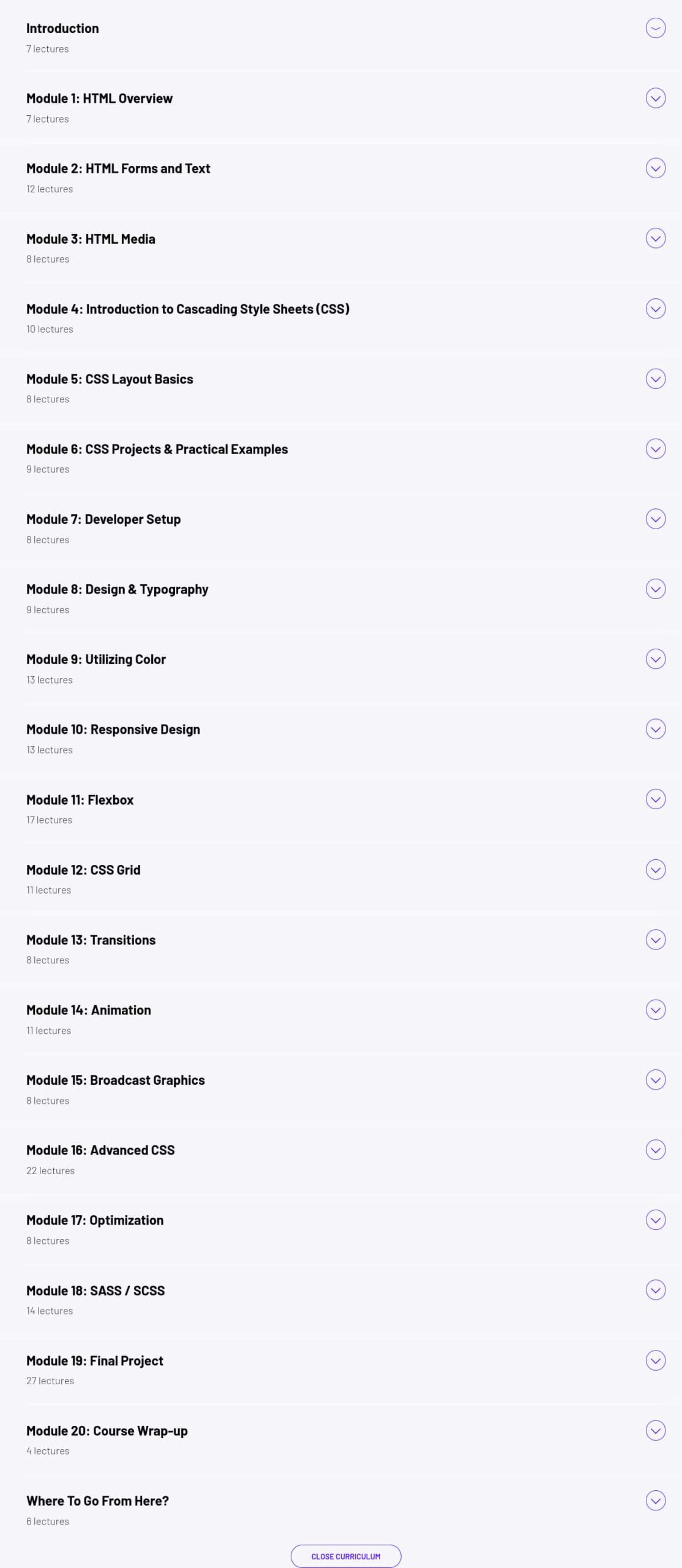
Task: Show the 17 Flexbox lectures in Module 11
Action: coord(655,799)
